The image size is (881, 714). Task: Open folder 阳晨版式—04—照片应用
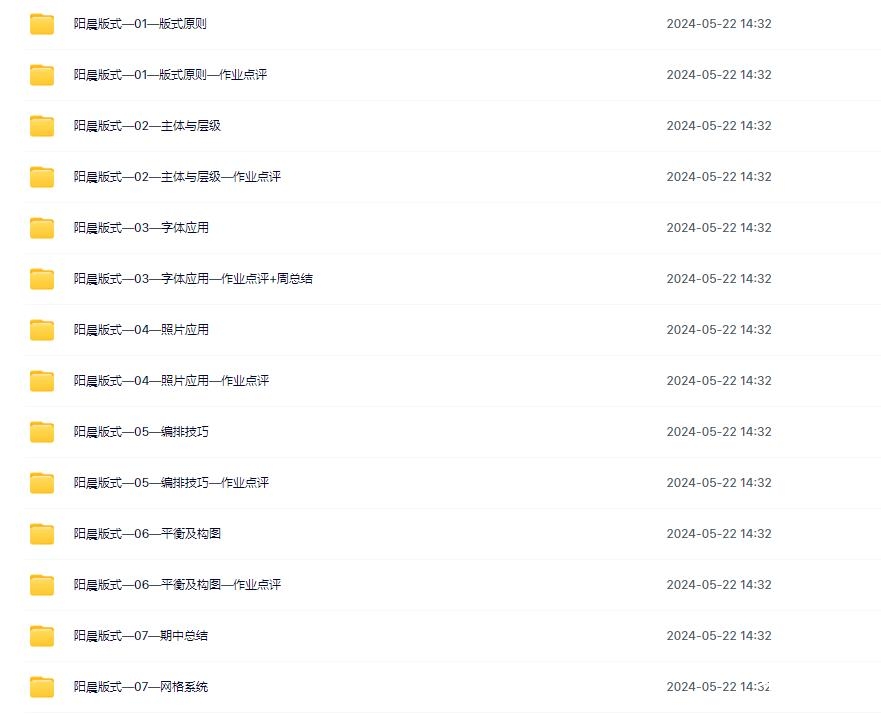coord(141,330)
